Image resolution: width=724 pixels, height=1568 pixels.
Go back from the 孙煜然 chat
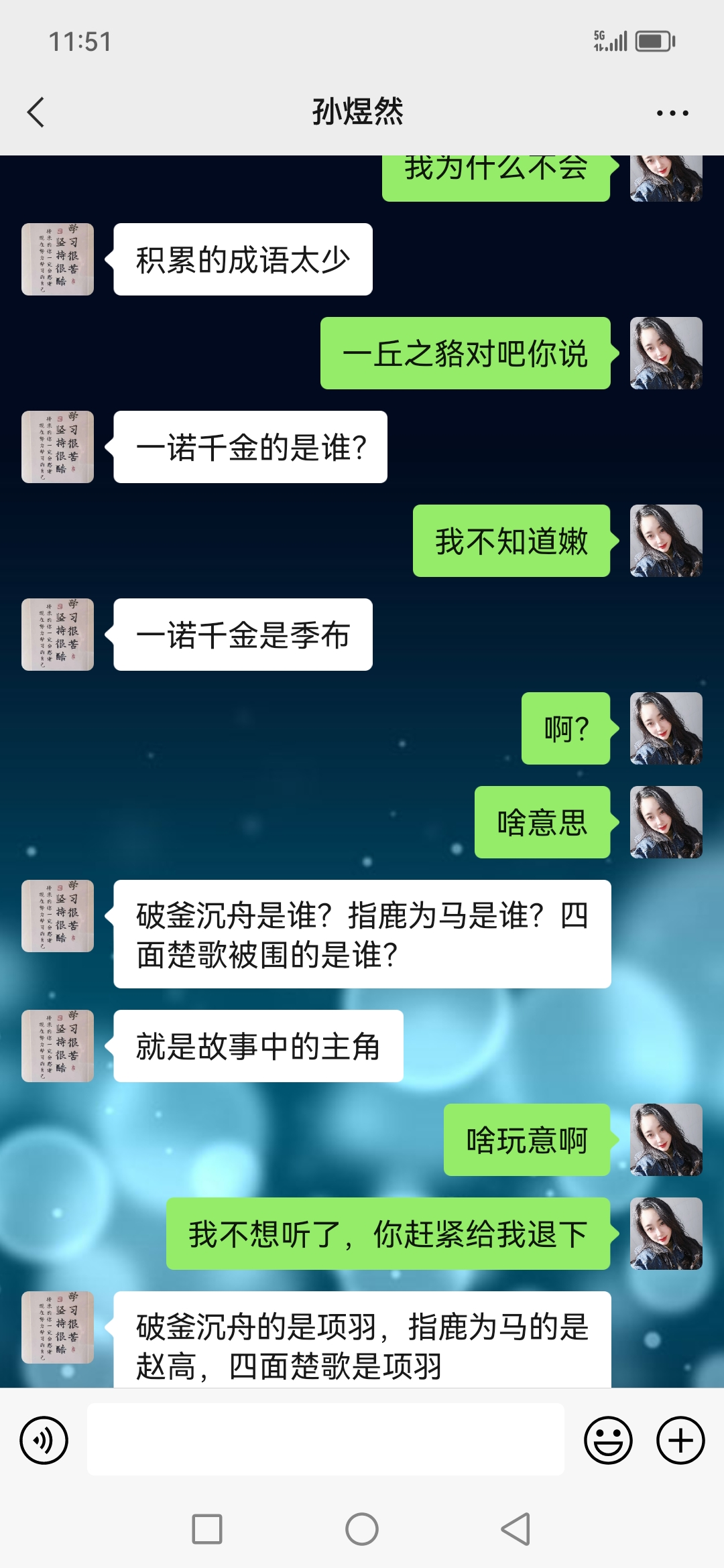(36, 112)
